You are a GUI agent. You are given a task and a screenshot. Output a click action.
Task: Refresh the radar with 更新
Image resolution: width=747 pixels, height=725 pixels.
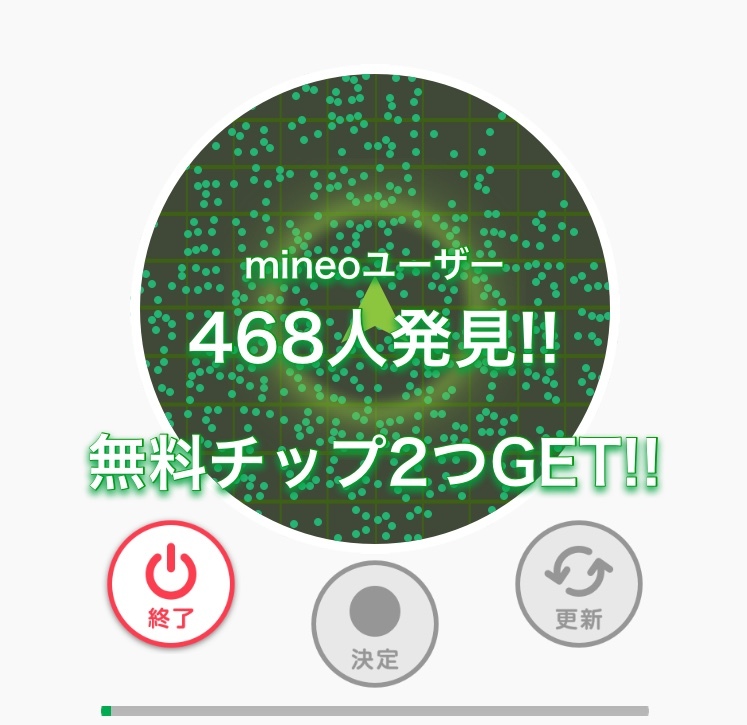(x=578, y=585)
